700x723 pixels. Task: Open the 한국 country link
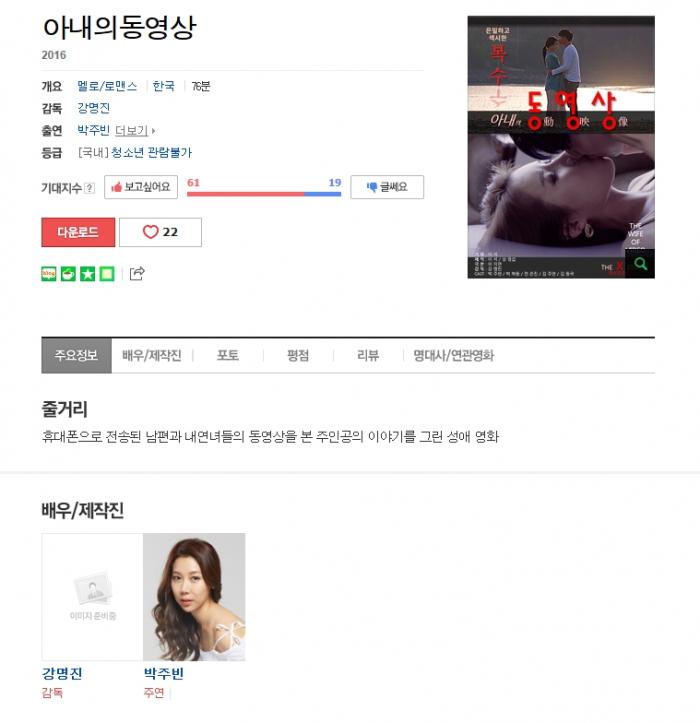(164, 86)
